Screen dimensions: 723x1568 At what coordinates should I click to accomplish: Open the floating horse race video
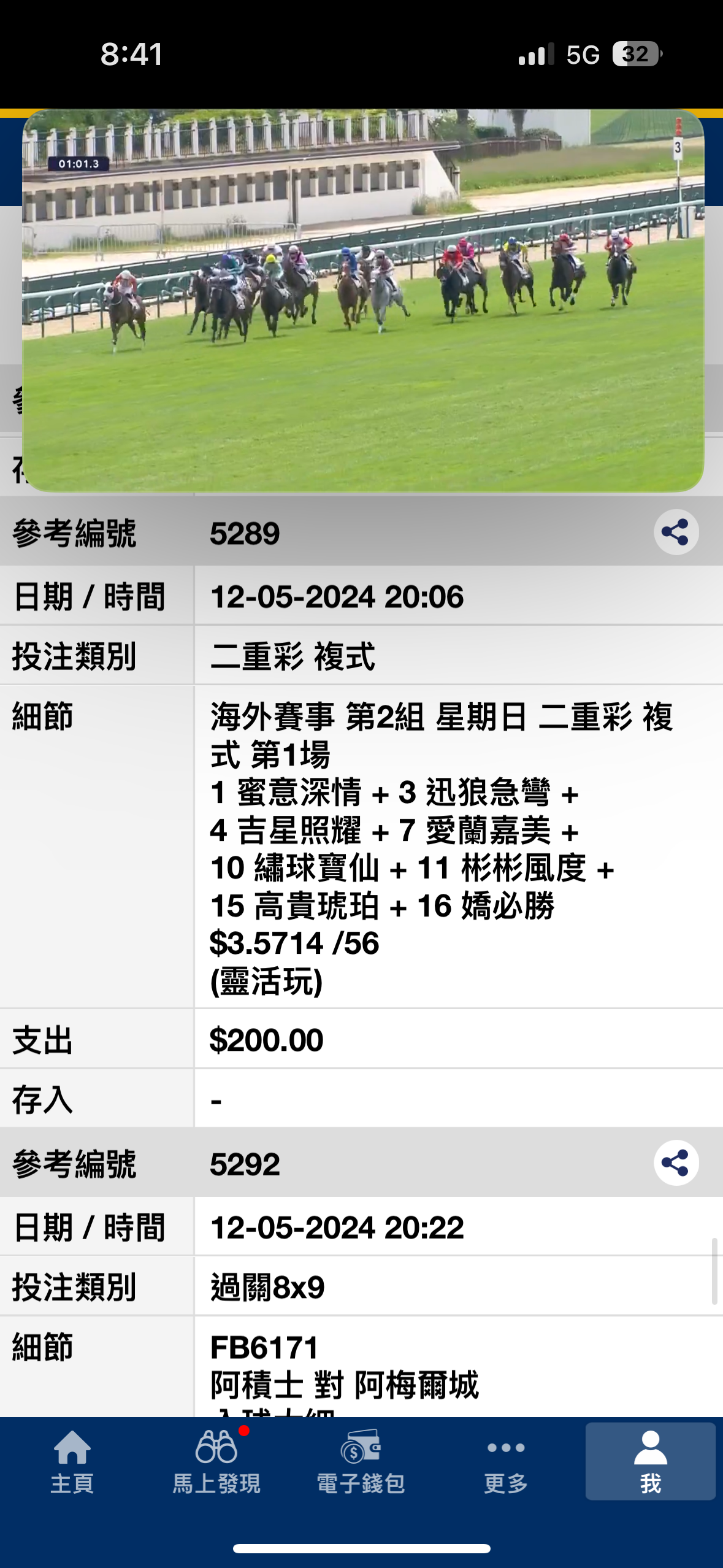pos(363,301)
